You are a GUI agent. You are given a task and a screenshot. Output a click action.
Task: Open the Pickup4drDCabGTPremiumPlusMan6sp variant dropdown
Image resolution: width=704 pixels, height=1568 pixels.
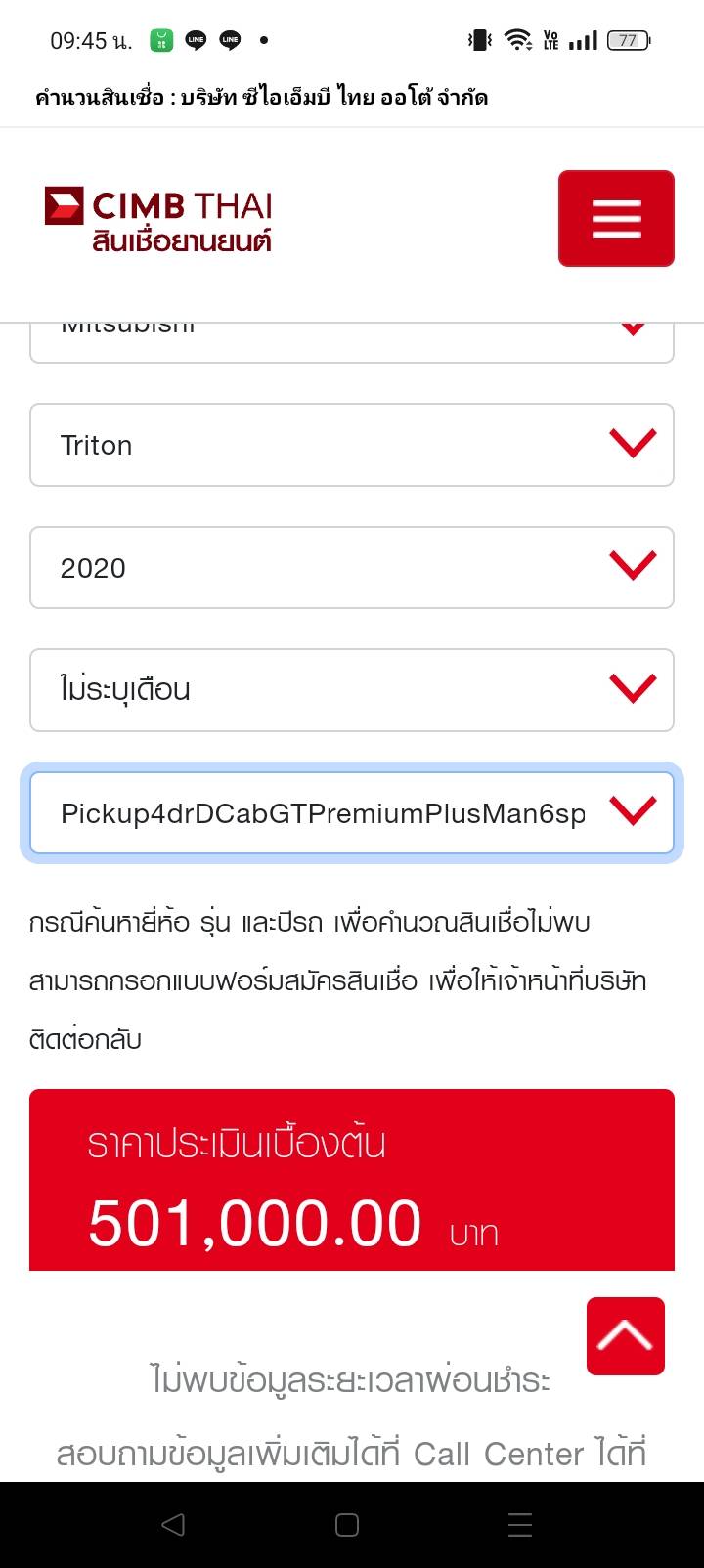click(352, 812)
